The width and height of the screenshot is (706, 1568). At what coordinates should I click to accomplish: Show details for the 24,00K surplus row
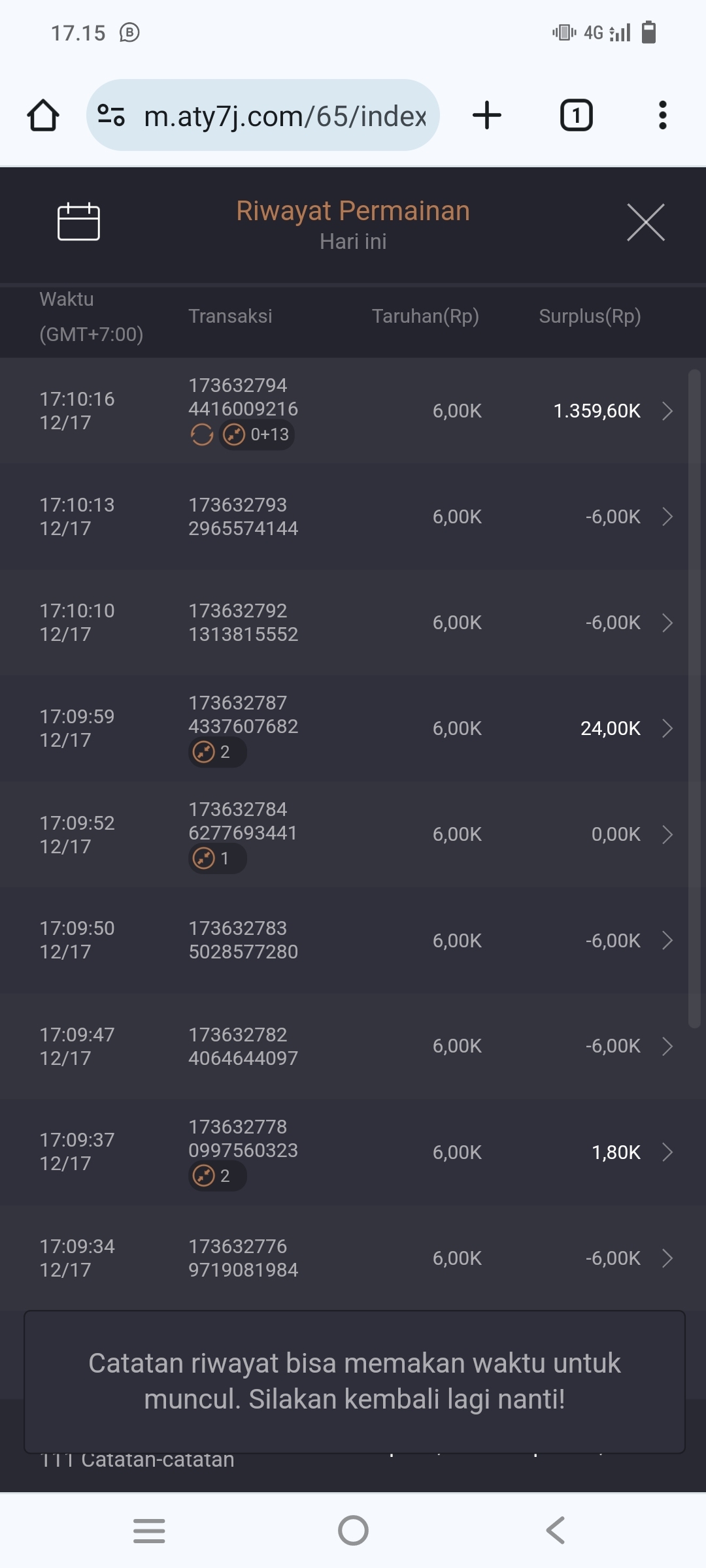coord(353,728)
